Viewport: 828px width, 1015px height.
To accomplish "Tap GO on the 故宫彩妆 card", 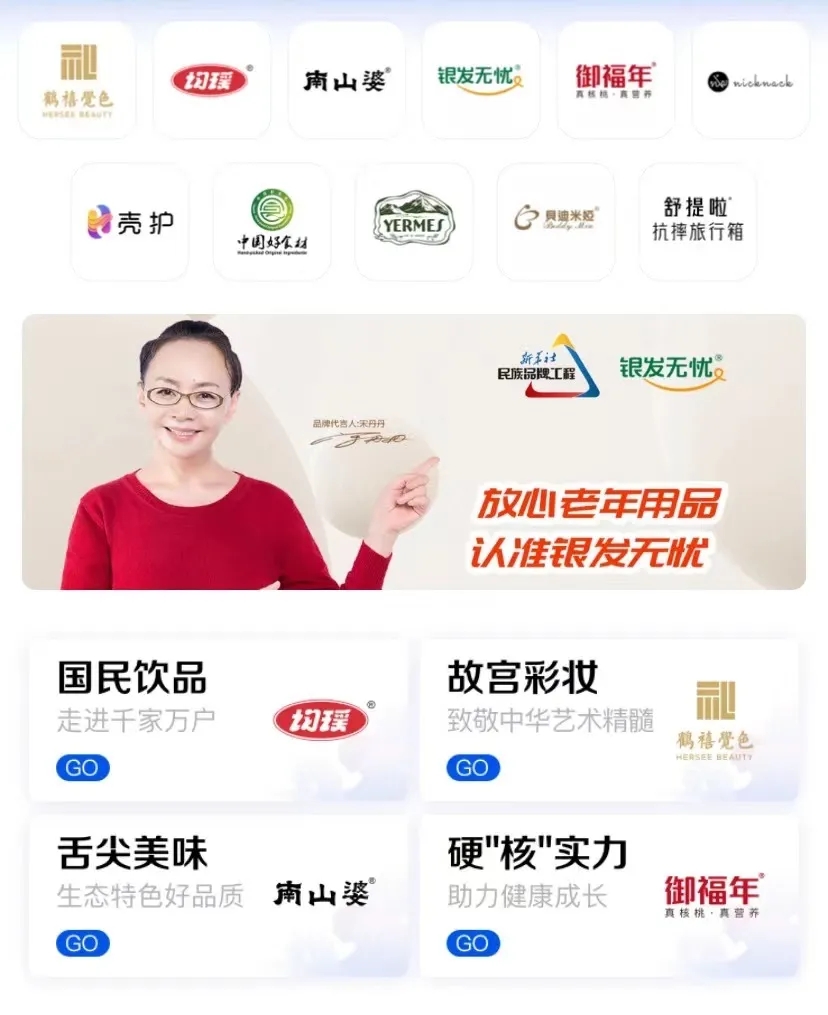I will pyautogui.click(x=472, y=768).
